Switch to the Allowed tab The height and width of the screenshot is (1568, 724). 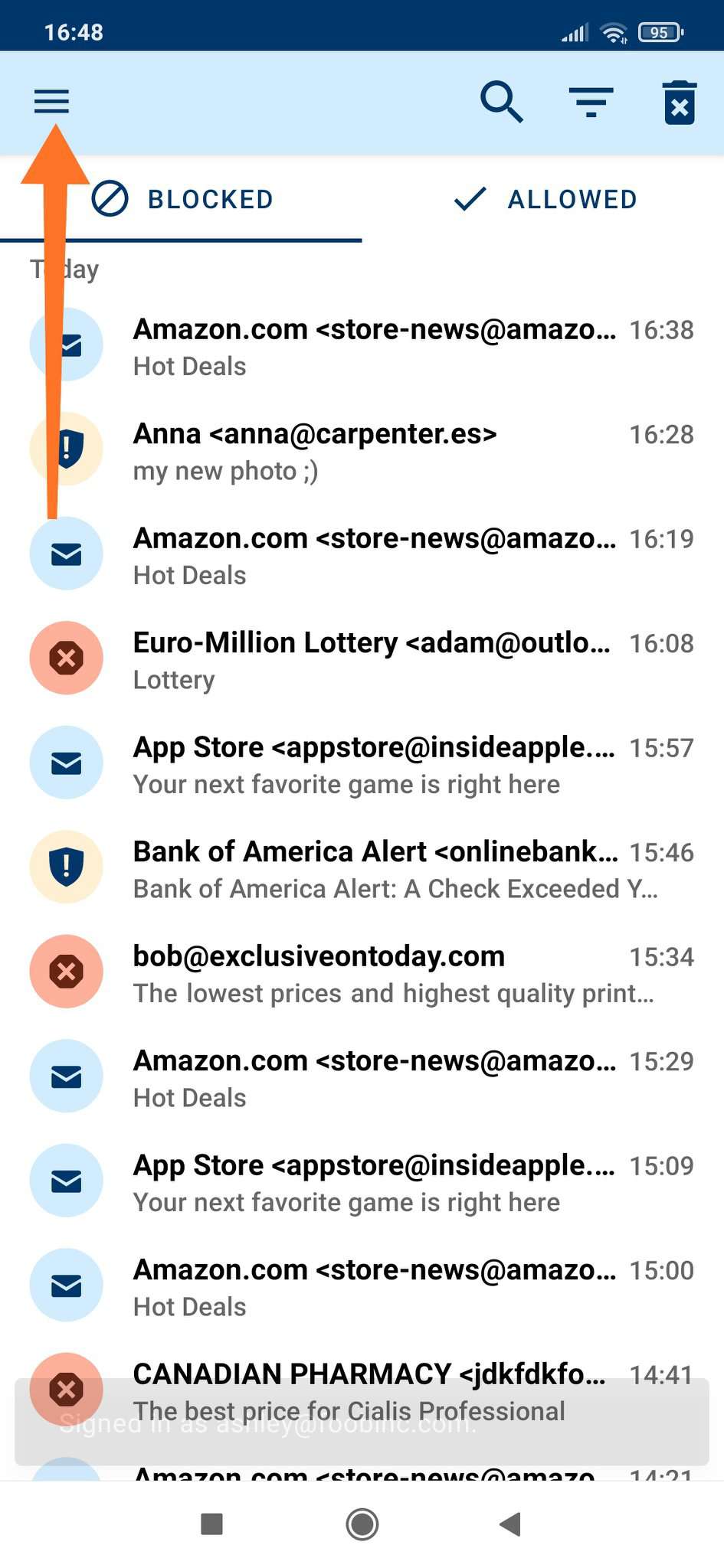[544, 200]
